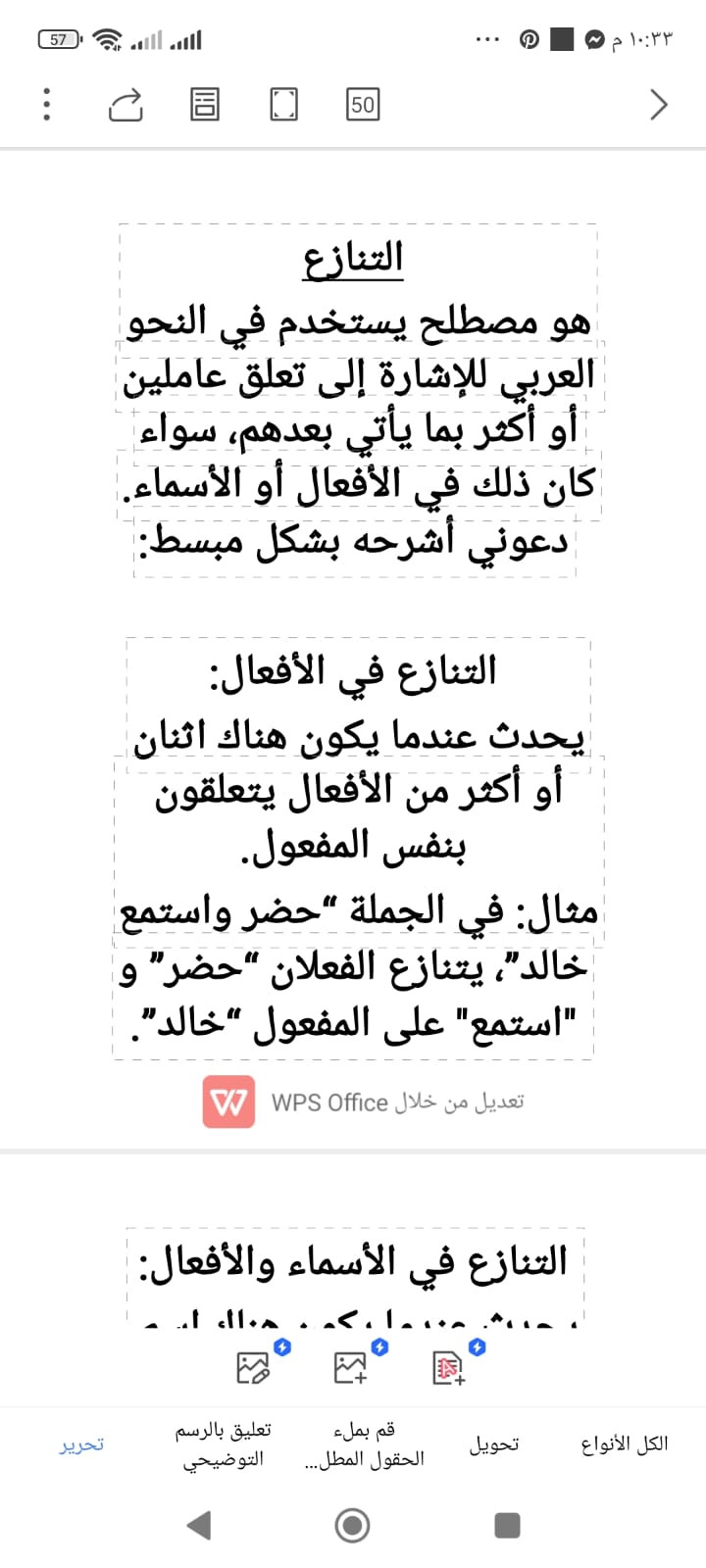
Task: Select the تعليق بالرسم التوضيحي tab
Action: [x=223, y=1445]
